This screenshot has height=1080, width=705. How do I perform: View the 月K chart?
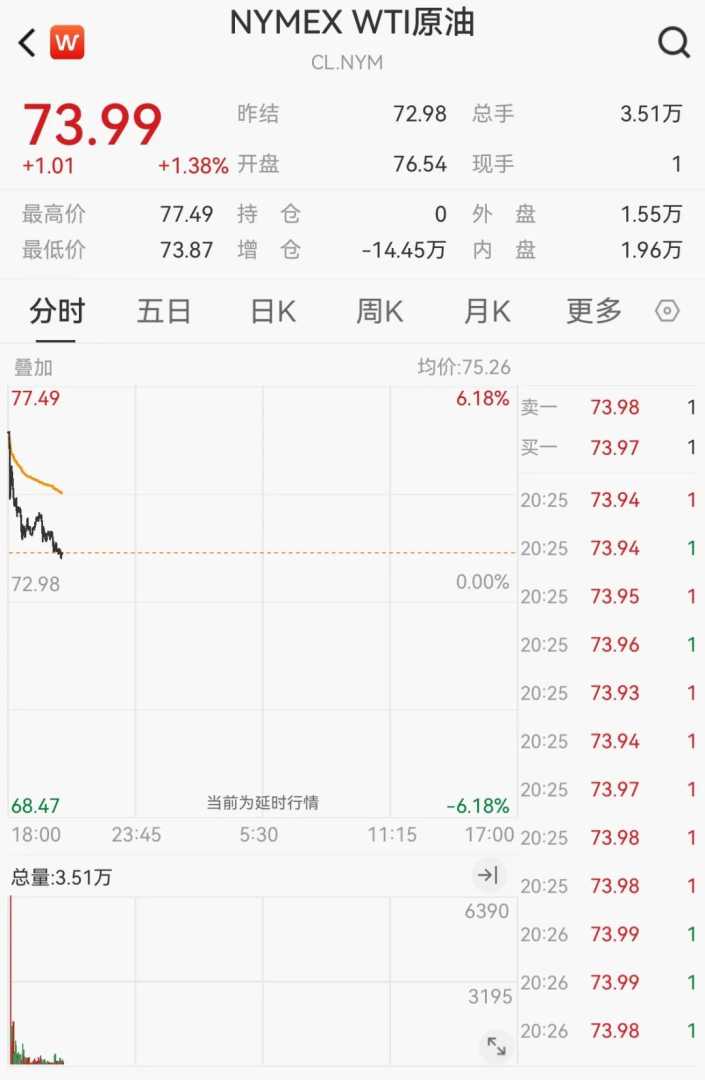click(487, 312)
